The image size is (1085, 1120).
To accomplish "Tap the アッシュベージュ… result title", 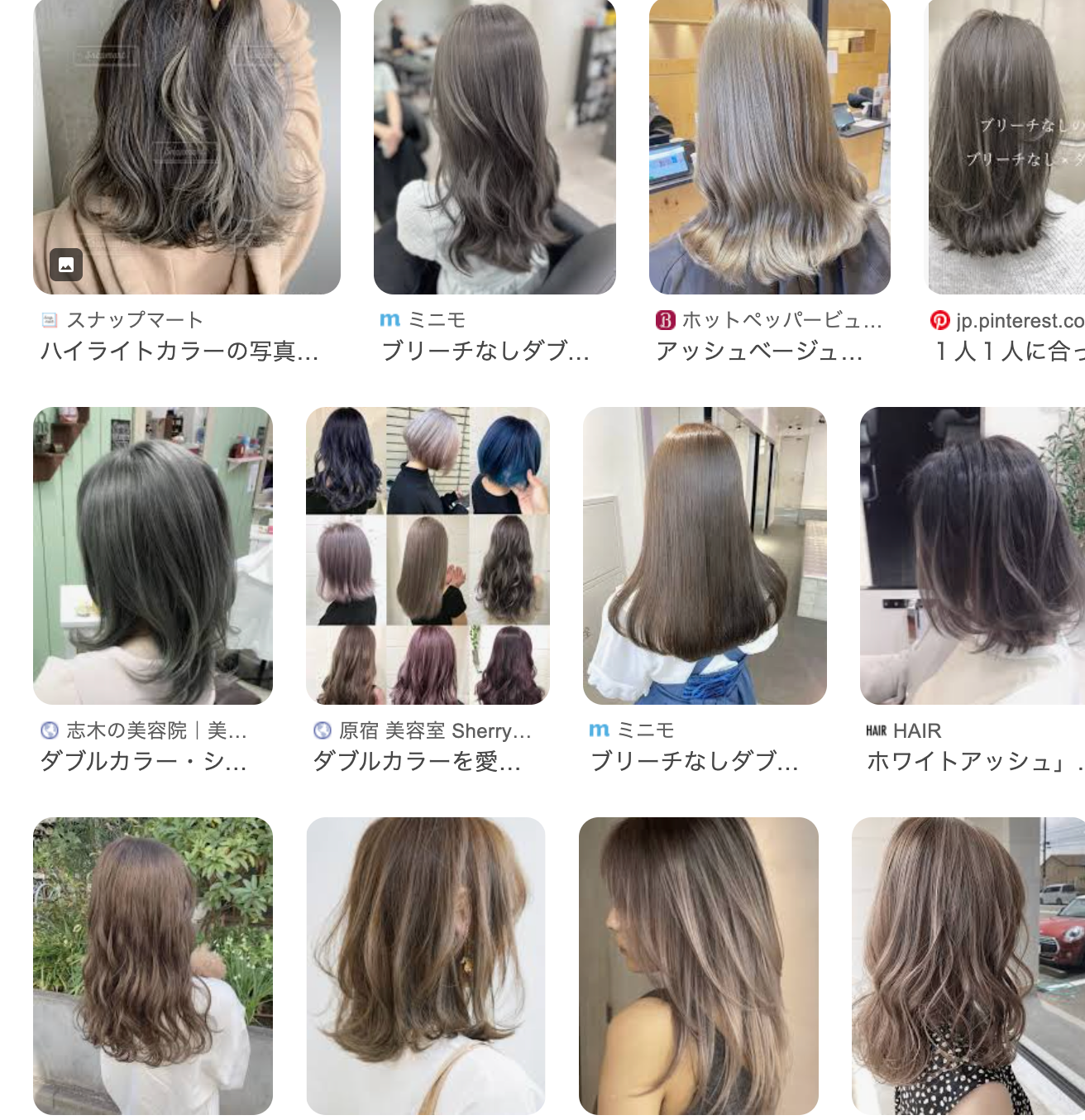I will pyautogui.click(x=759, y=352).
